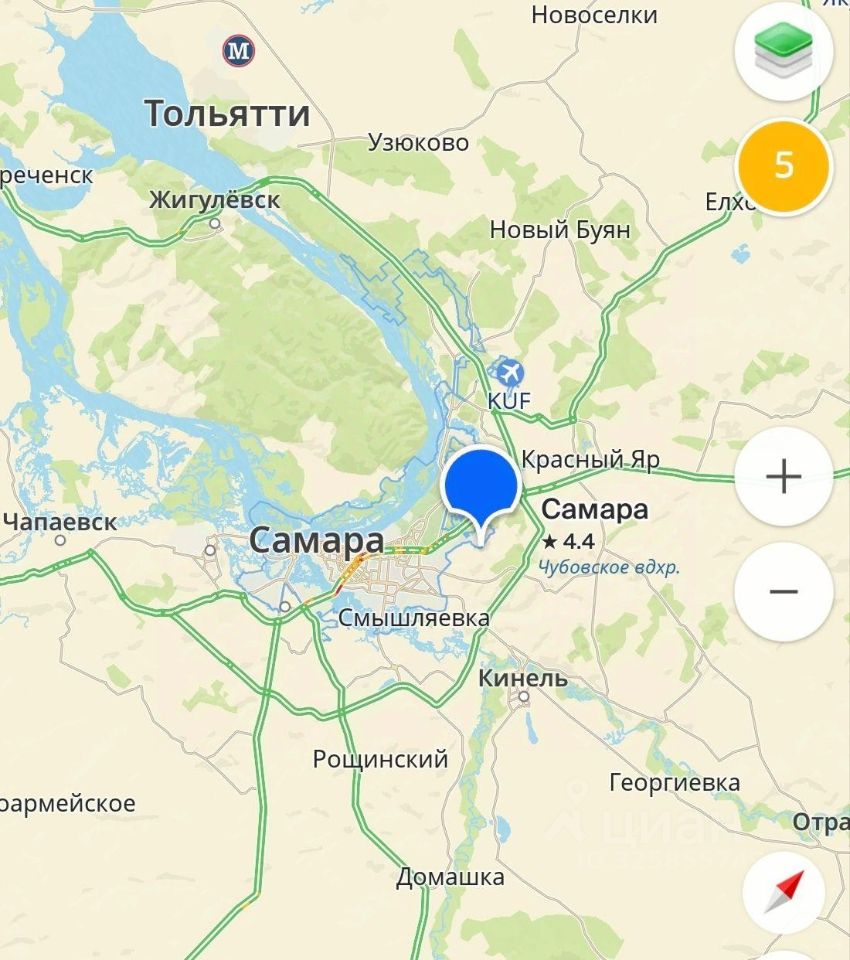Tap the metro icon near Тольятти
Image resolution: width=850 pixels, height=960 pixels.
tap(238, 49)
